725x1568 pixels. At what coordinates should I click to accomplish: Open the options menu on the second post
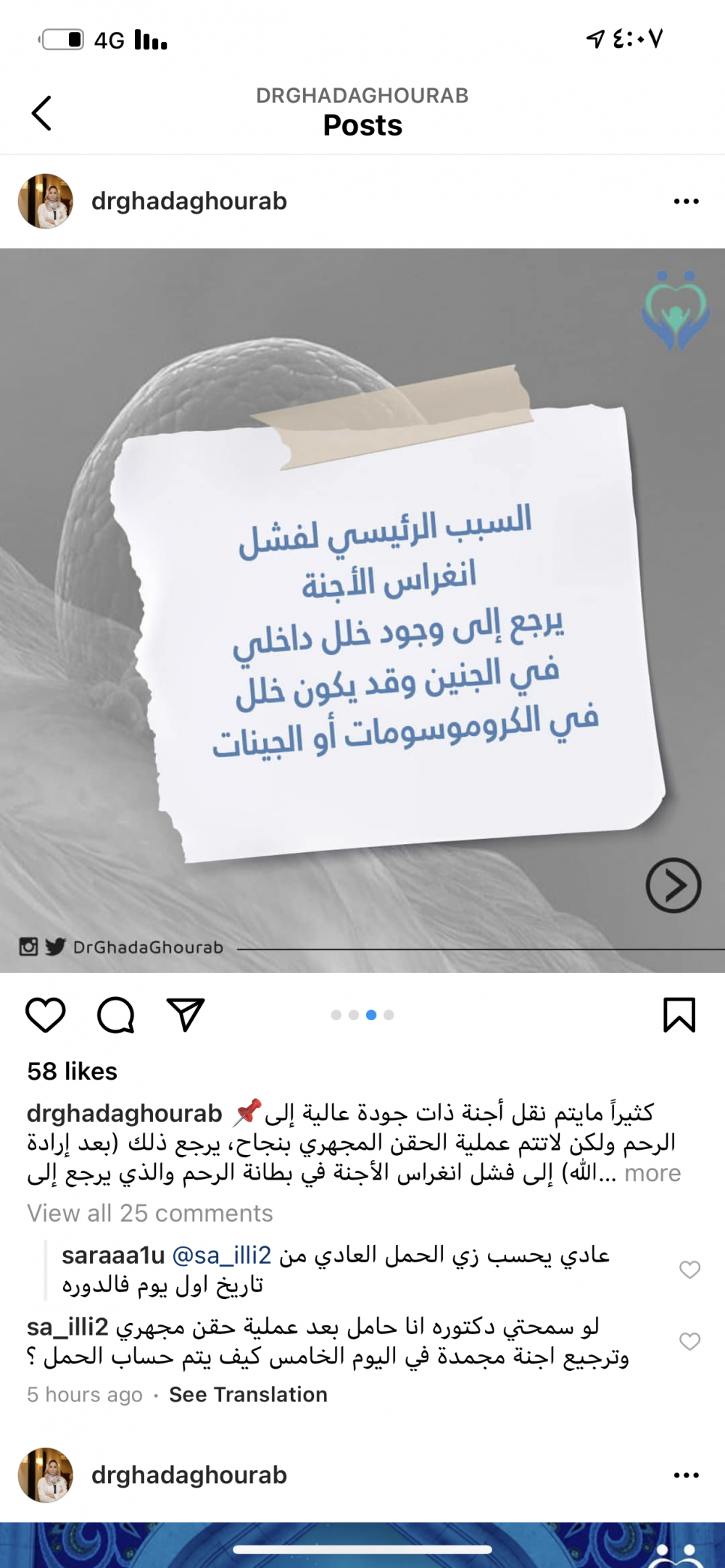click(685, 1475)
